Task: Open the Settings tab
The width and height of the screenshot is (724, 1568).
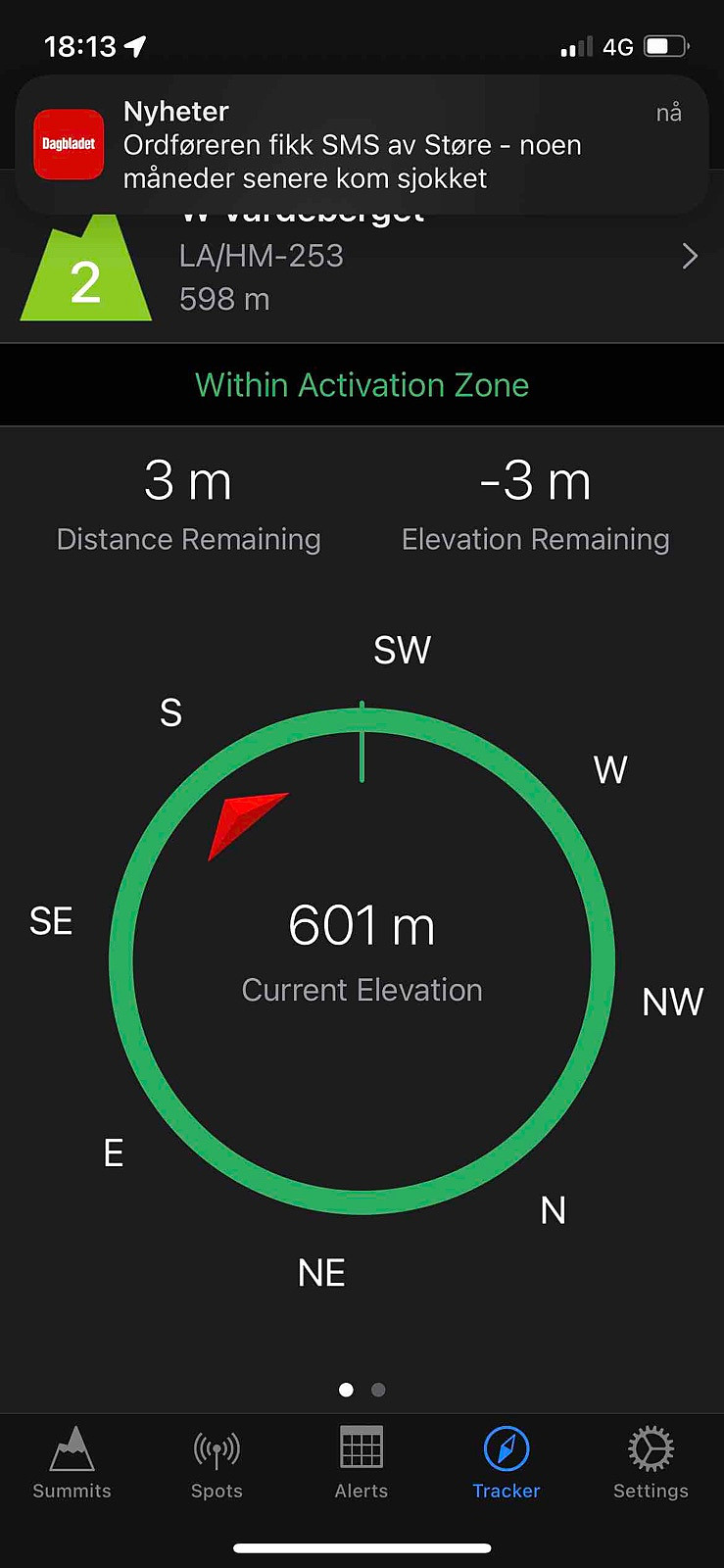Action: [651, 1463]
